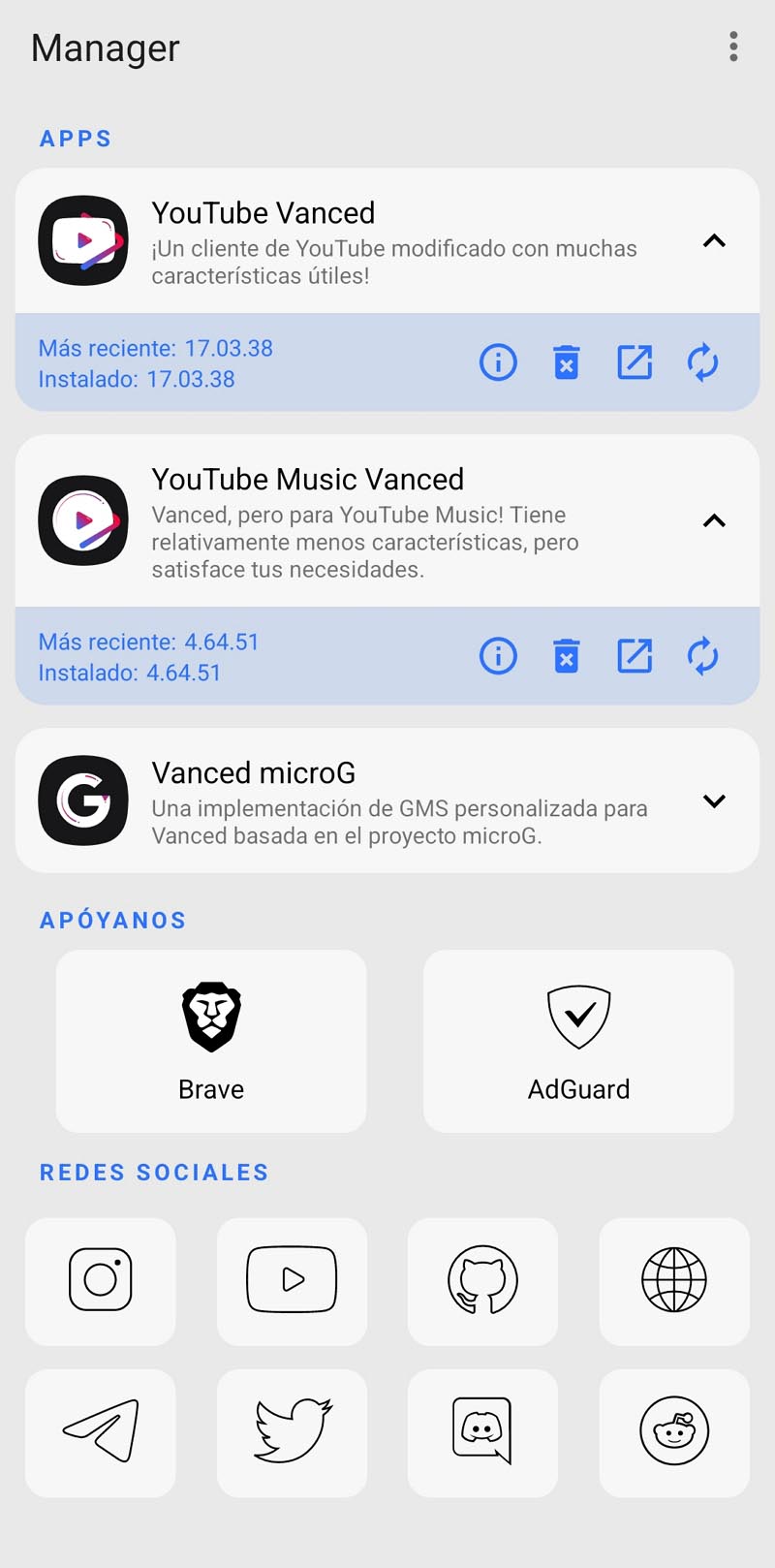Open the GitHub social link
This screenshot has height=1568, width=775.
pyautogui.click(x=482, y=1281)
